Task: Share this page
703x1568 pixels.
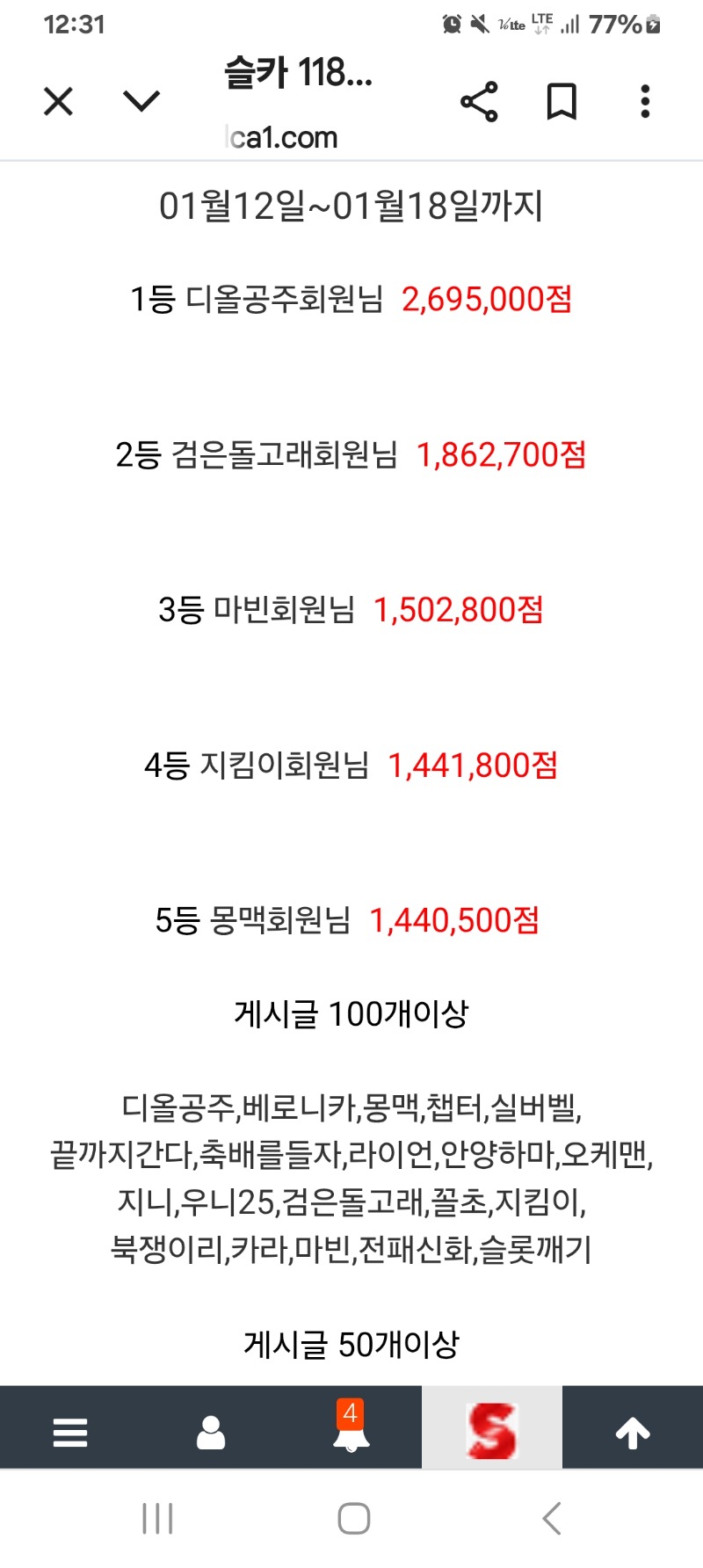Action: click(479, 102)
